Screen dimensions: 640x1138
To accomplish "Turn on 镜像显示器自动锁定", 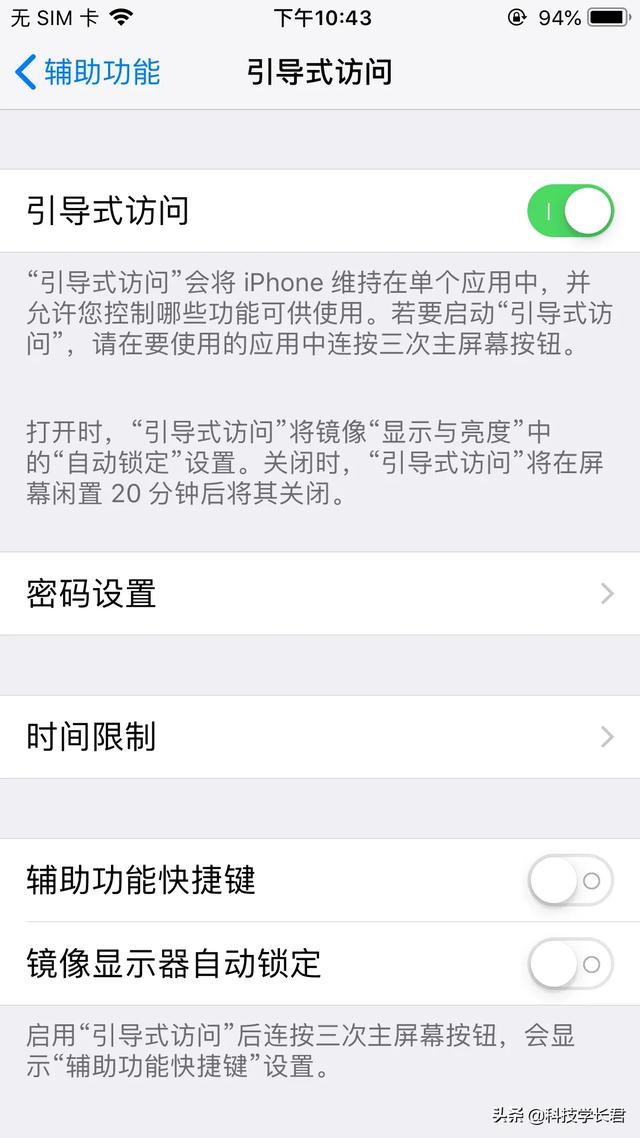I will pos(570,964).
